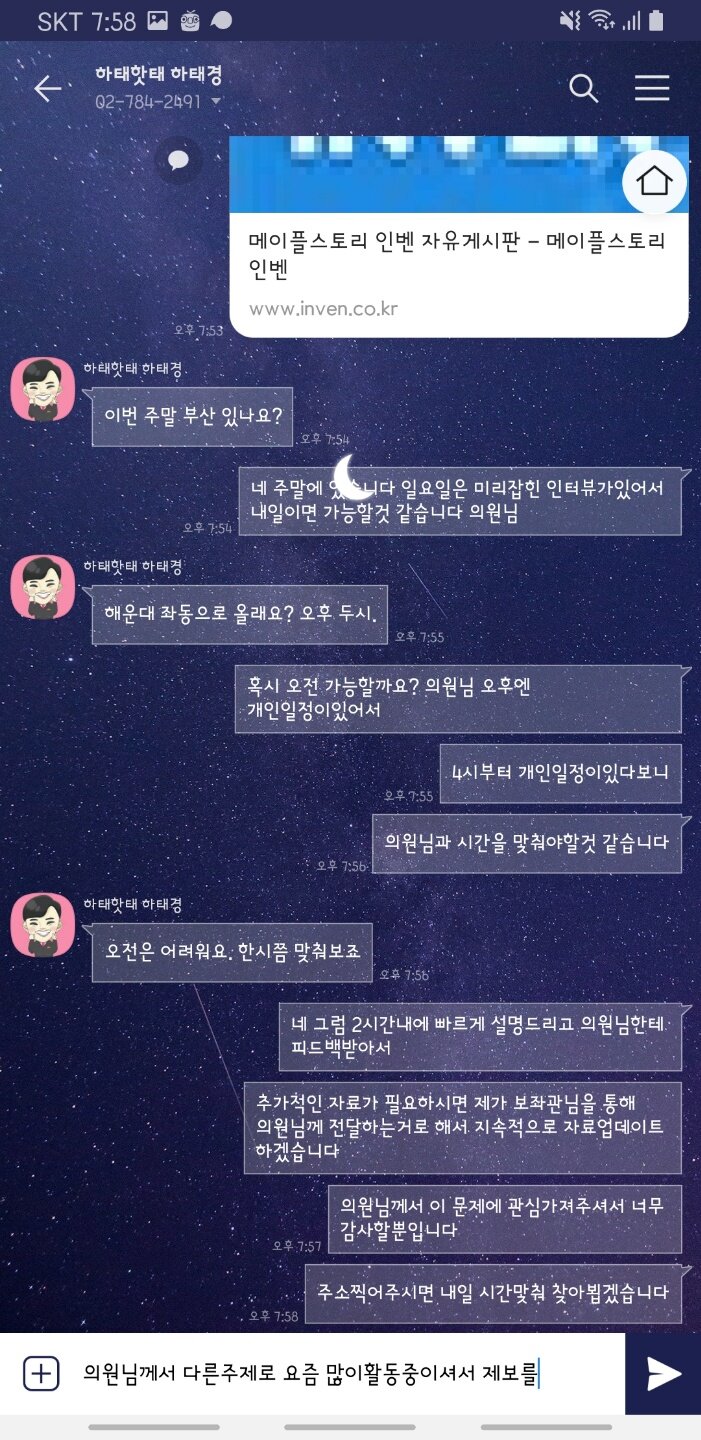The image size is (701, 1440).
Task: Send the typed message
Action: click(663, 1373)
